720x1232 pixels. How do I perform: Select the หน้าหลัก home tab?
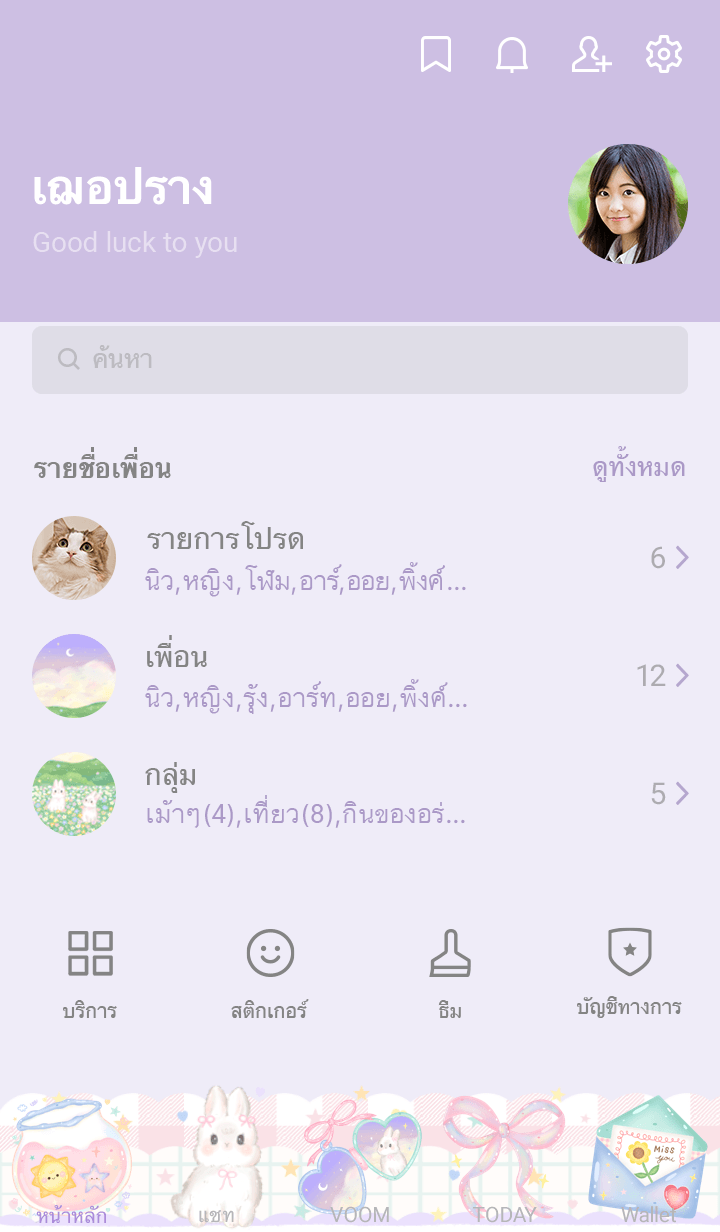coord(72,1165)
